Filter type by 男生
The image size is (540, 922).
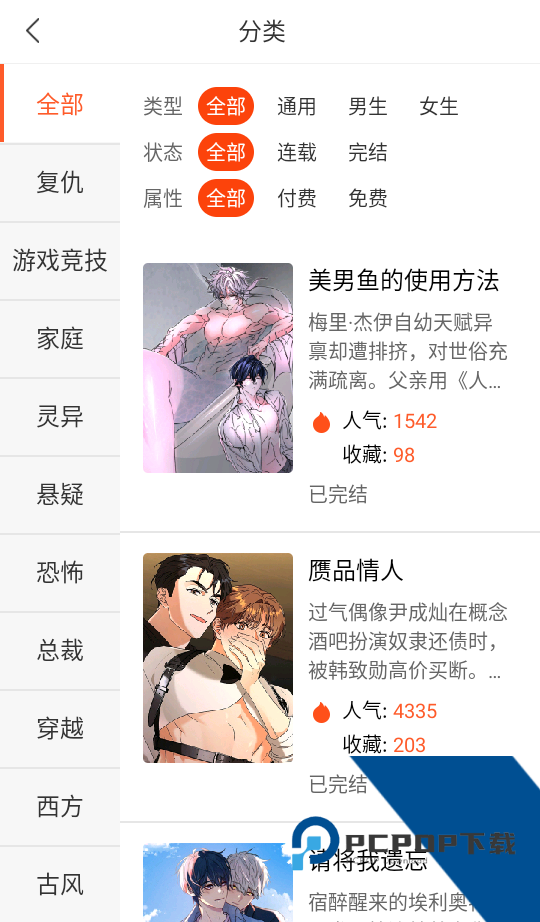pos(368,106)
